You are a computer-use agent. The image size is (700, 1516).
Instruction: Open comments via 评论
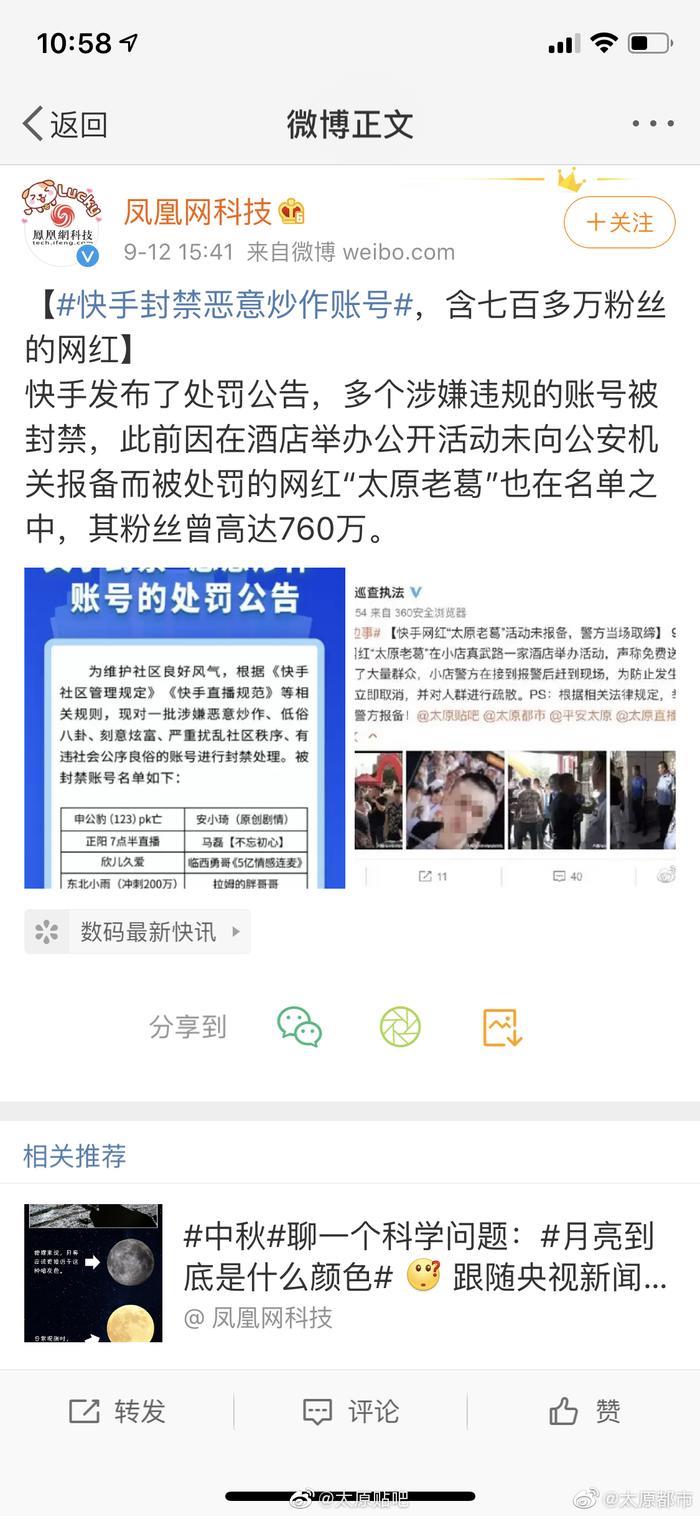[x=350, y=1411]
